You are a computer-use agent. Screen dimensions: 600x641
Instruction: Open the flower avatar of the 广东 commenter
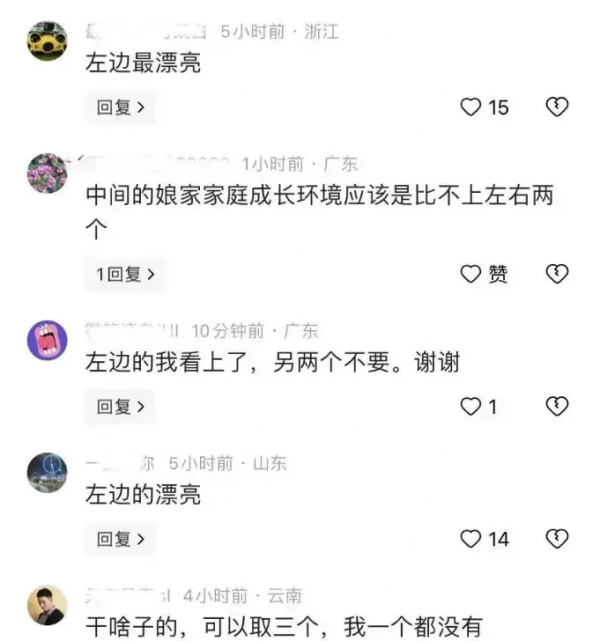coord(47,173)
